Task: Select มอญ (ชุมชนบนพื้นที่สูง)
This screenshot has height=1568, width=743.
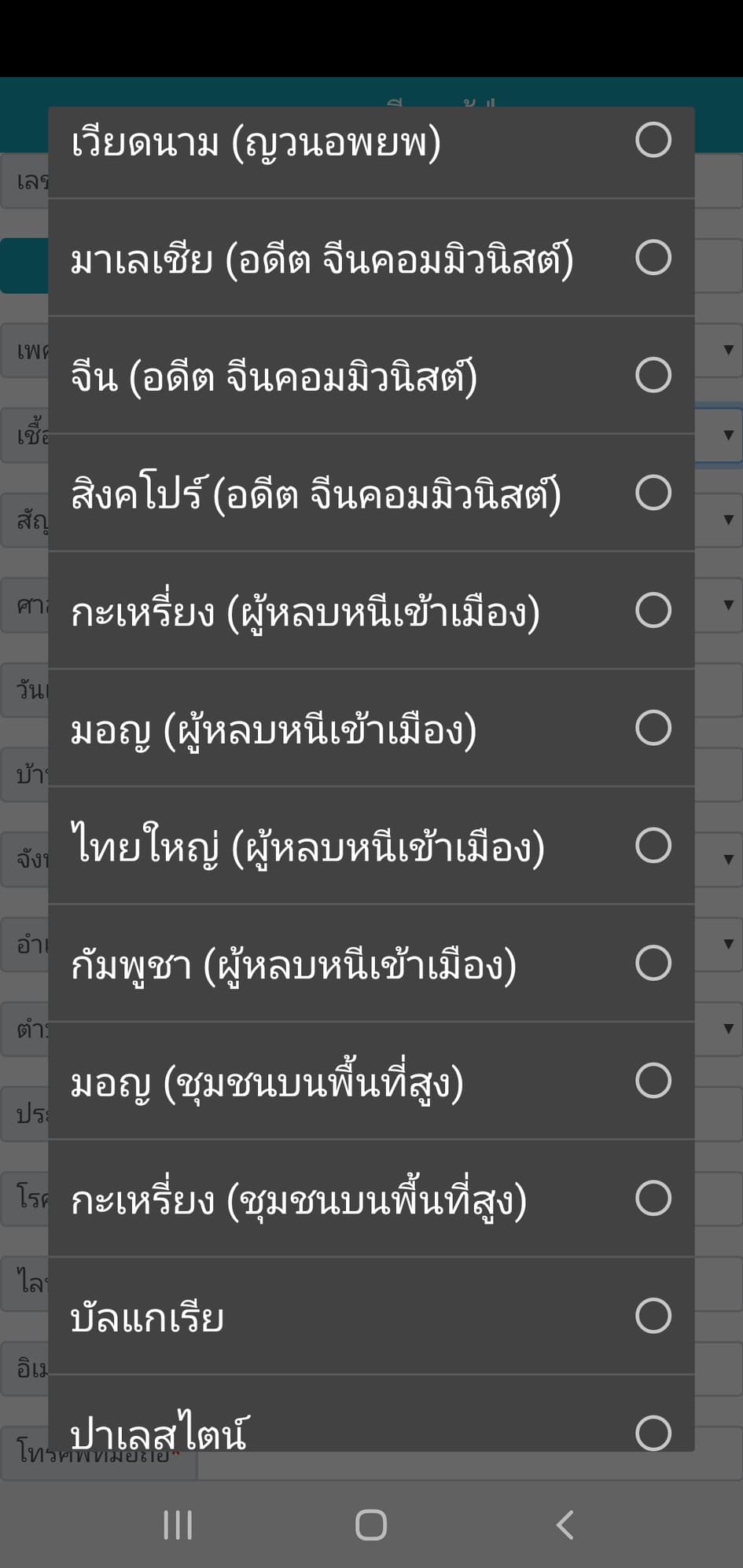Action: click(x=371, y=1081)
